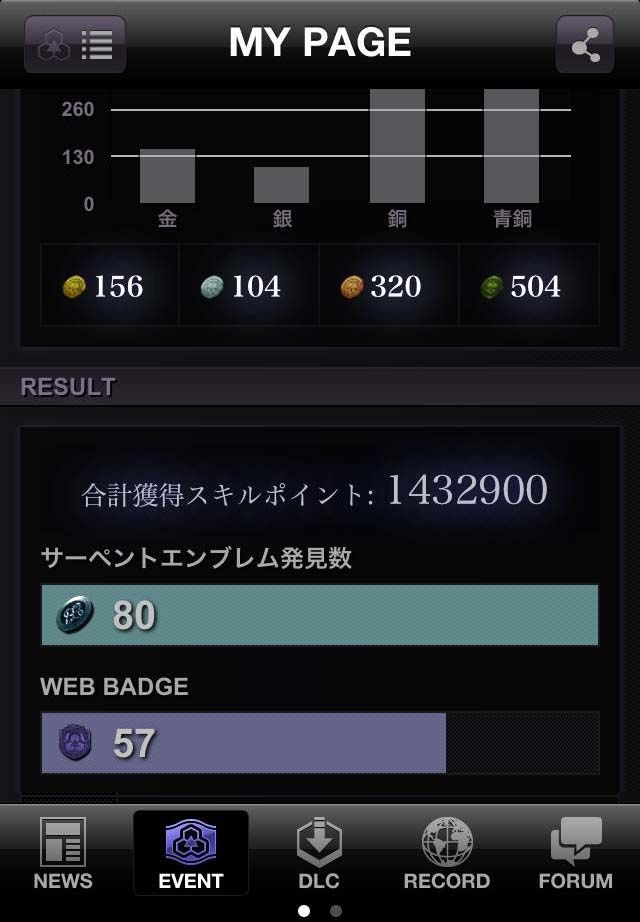The image size is (640, 922).
Task: Select the EVENT tab
Action: coord(191,853)
